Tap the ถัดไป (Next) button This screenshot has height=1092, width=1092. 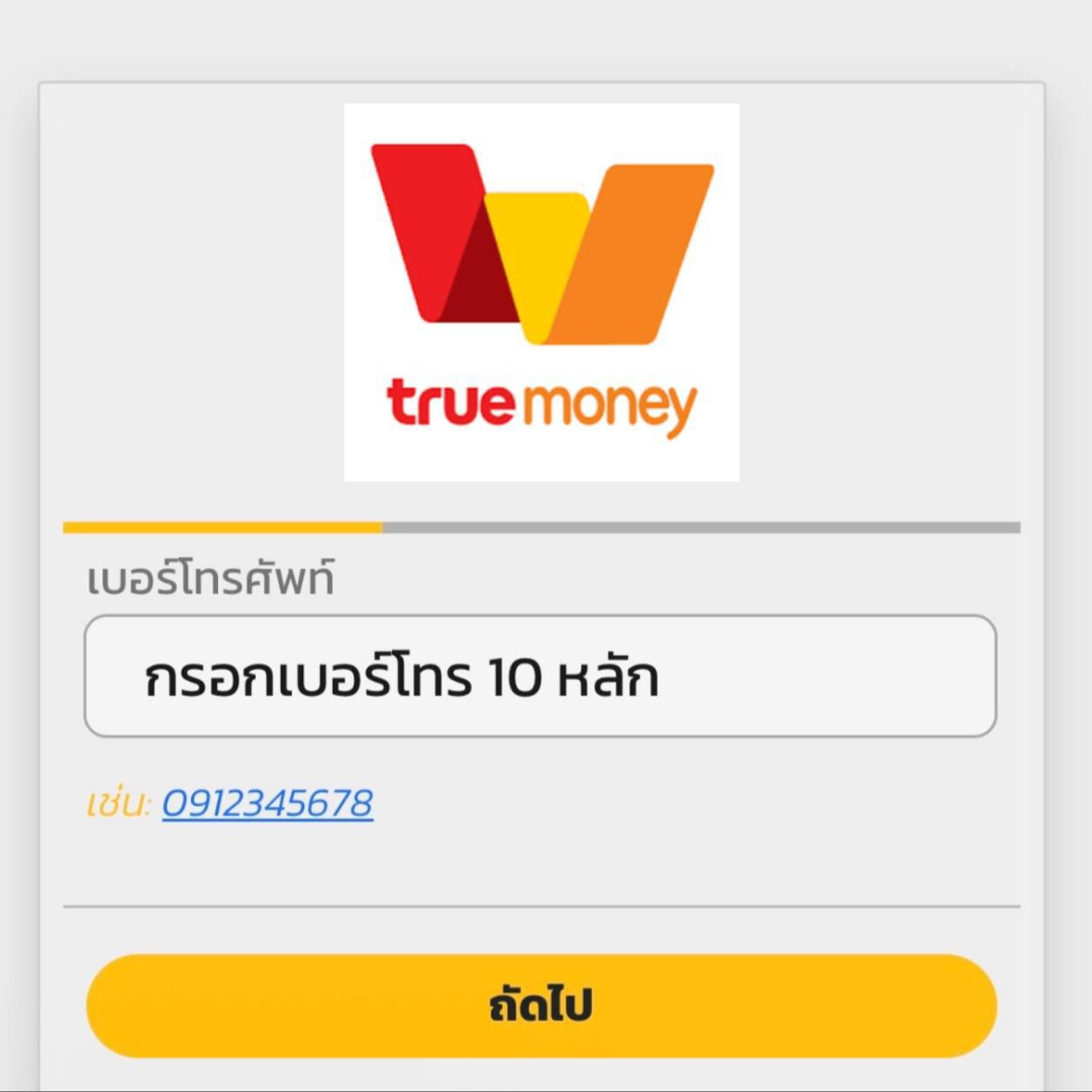click(540, 1006)
